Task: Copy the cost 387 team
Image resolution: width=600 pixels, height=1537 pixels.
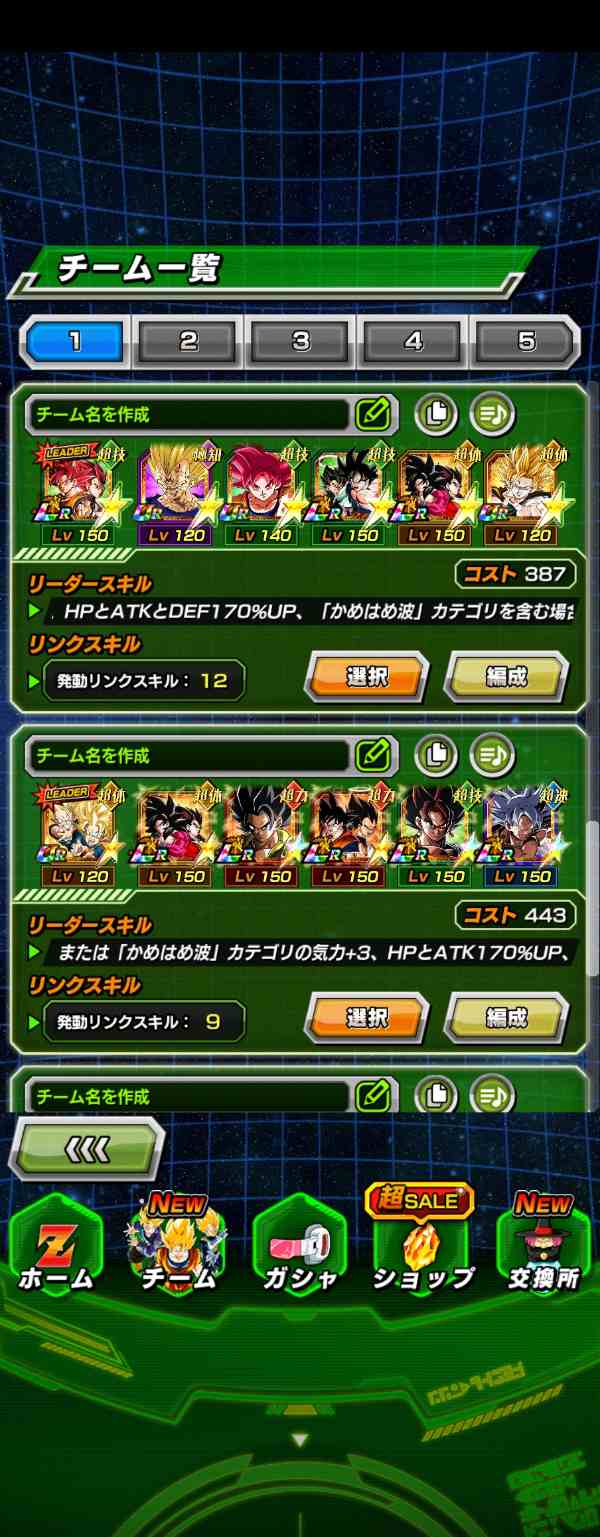Action: (435, 413)
